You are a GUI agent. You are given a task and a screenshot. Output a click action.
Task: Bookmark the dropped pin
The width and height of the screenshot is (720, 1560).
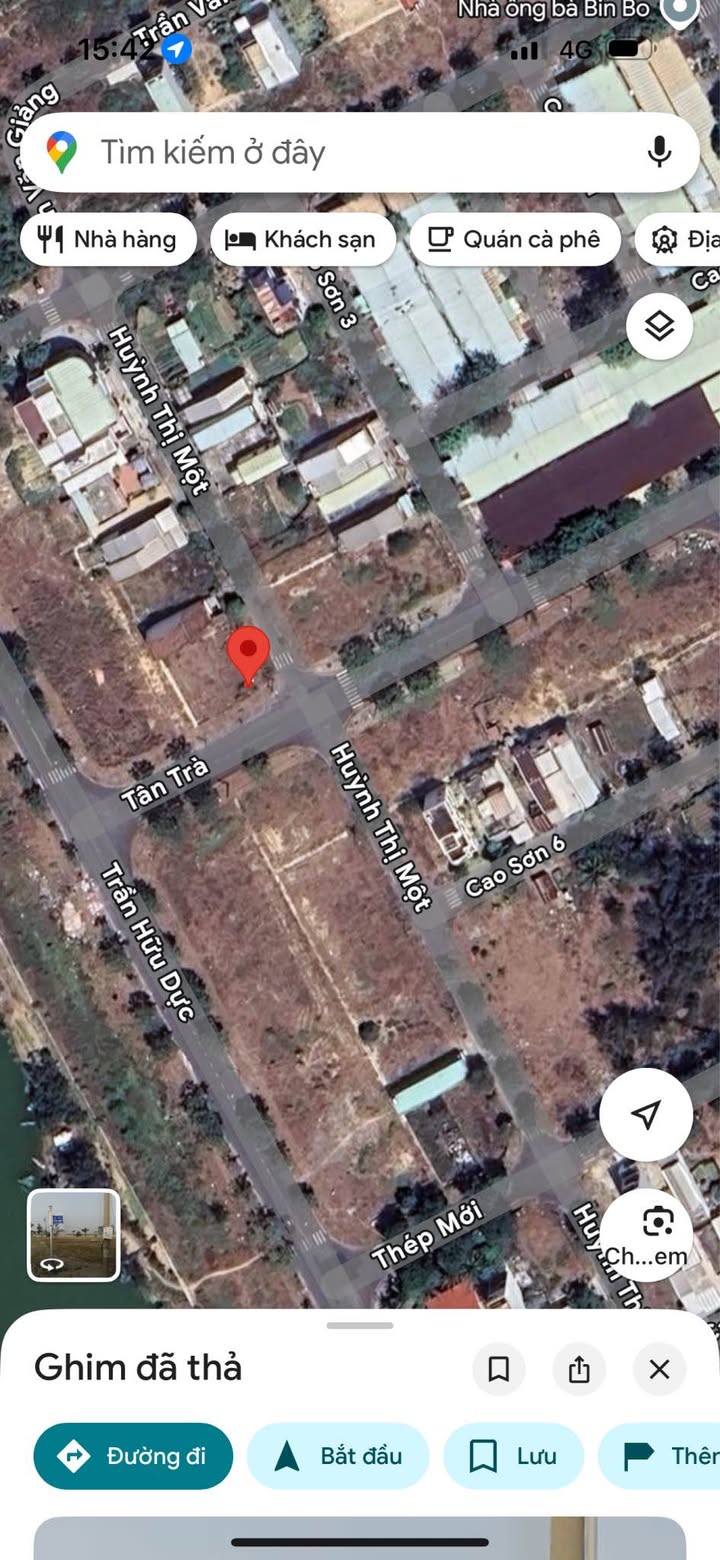[x=499, y=1369]
